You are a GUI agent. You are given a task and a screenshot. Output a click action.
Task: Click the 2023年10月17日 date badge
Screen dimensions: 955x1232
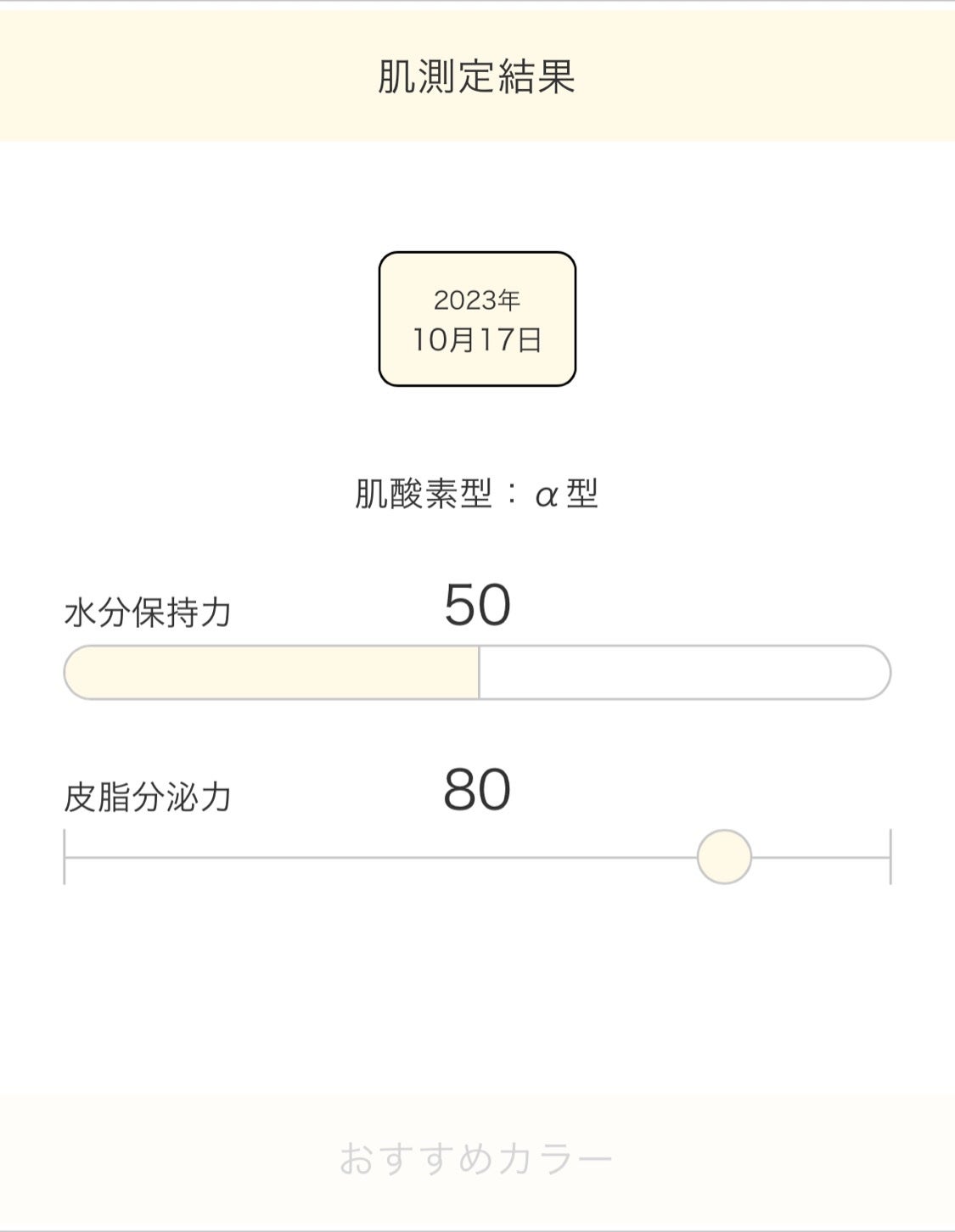tap(477, 320)
